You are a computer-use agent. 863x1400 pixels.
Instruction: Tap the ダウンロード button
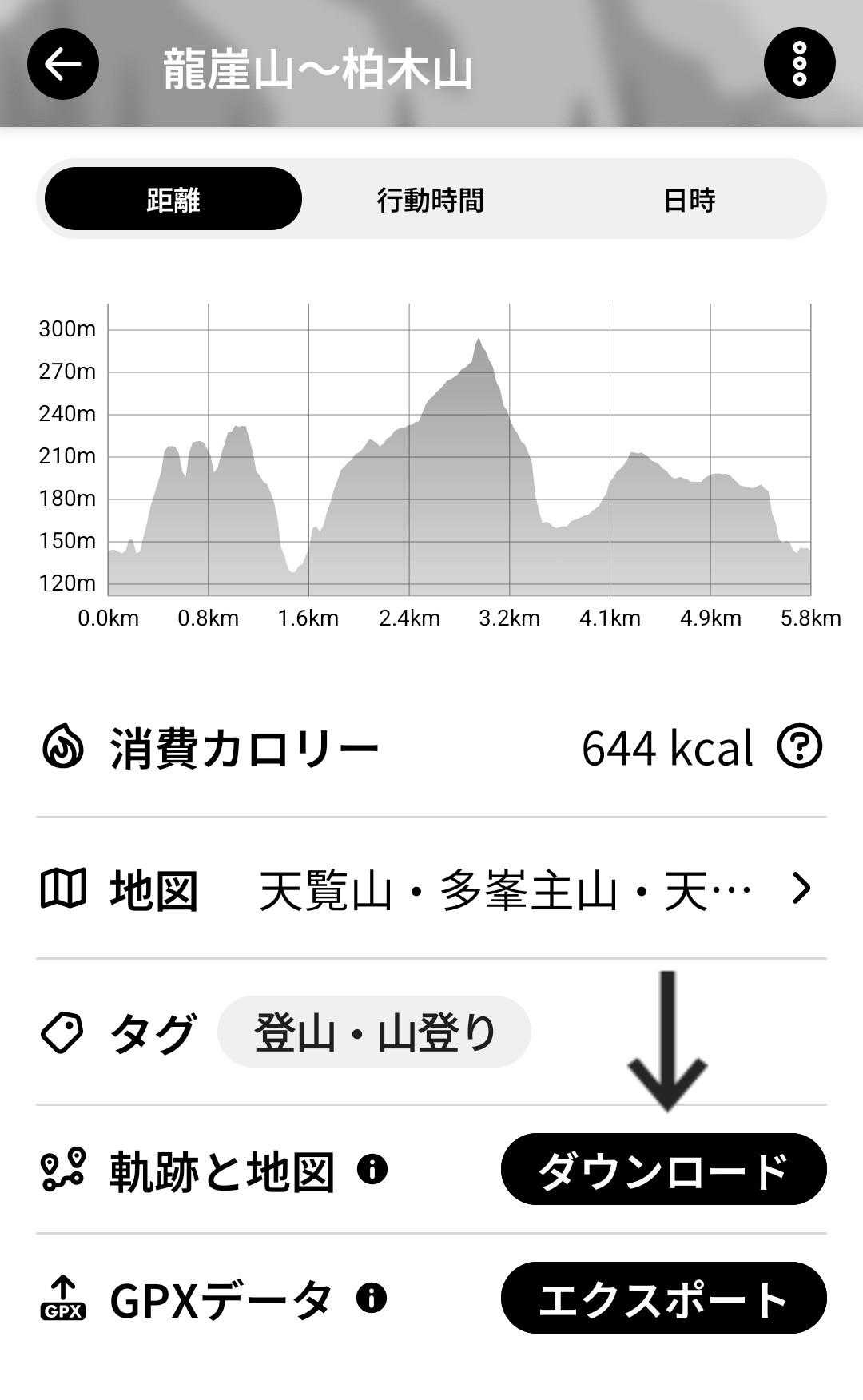pyautogui.click(x=664, y=1169)
